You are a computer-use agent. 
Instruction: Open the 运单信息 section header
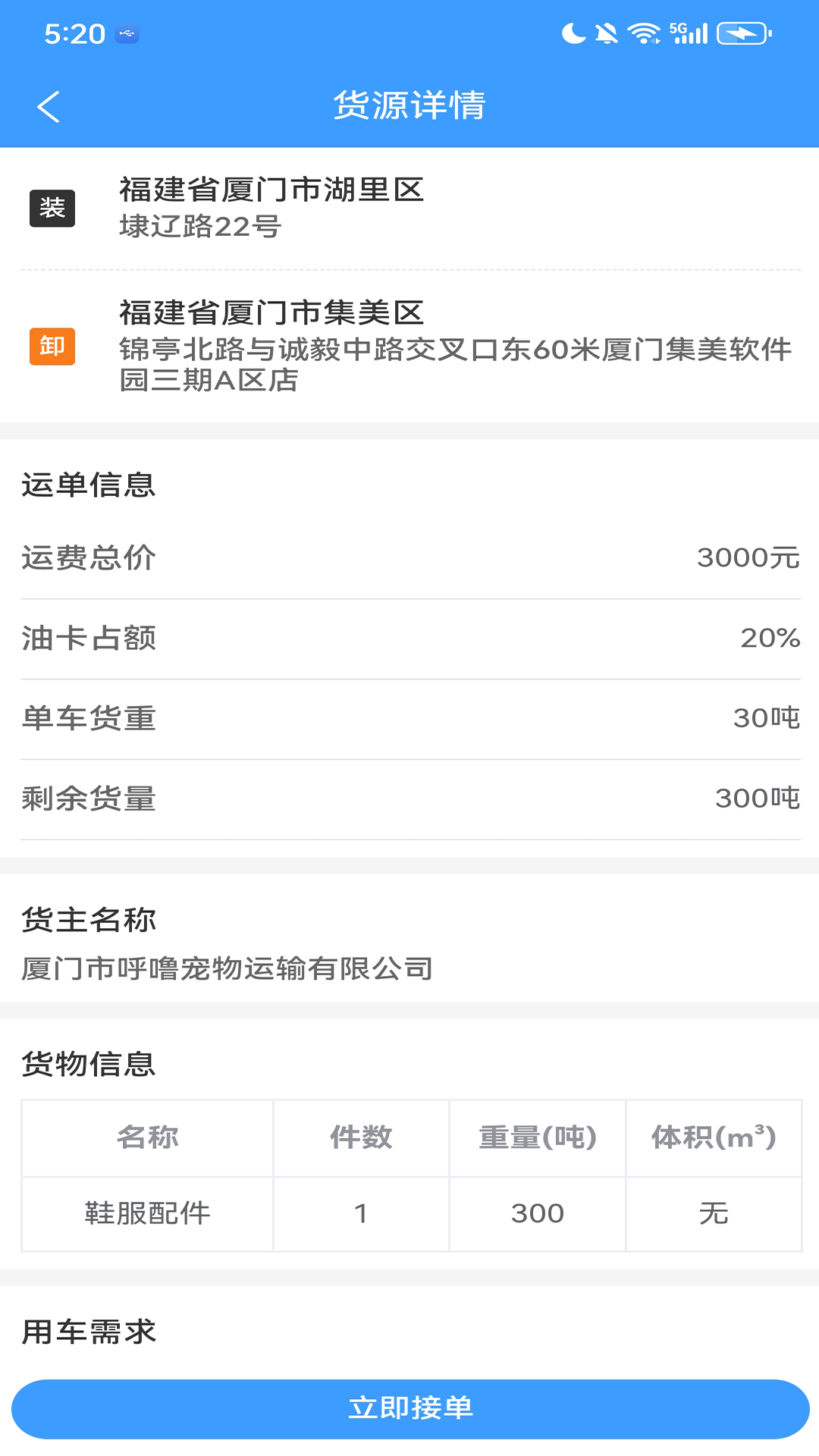click(x=89, y=486)
